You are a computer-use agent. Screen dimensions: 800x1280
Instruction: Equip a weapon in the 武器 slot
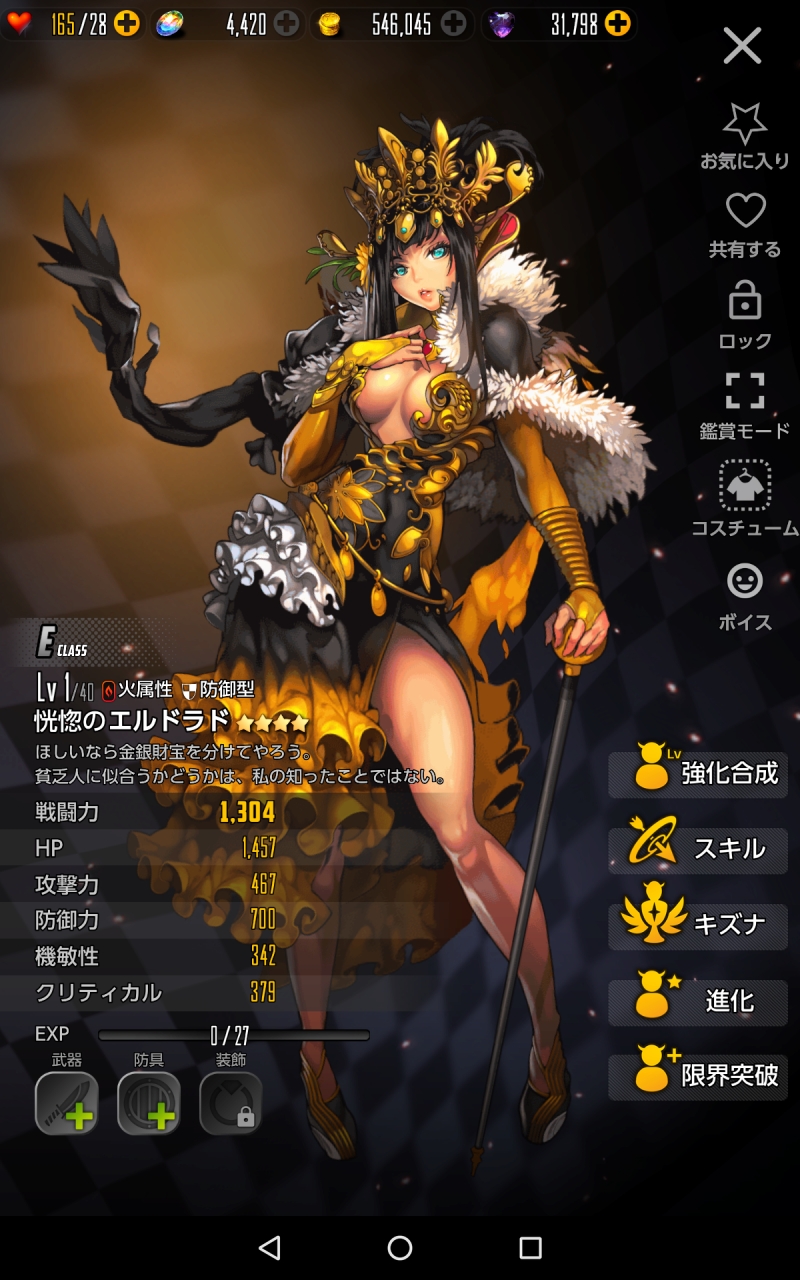(x=67, y=1103)
